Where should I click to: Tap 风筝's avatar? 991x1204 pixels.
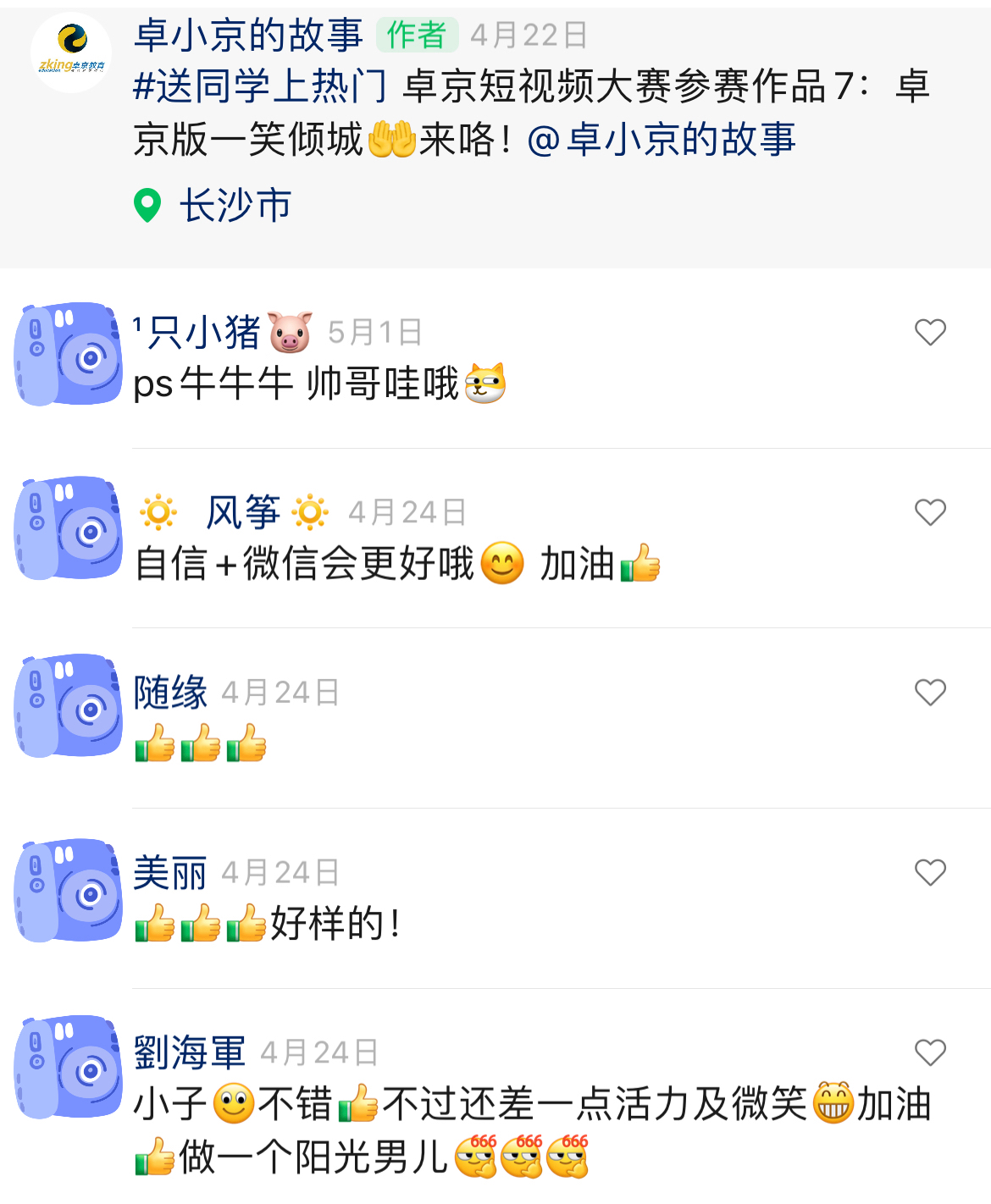(69, 528)
